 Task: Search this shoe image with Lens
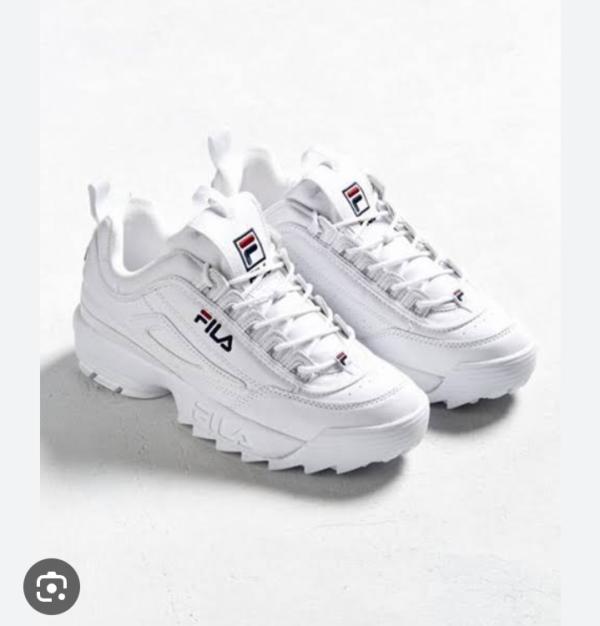point(51,586)
